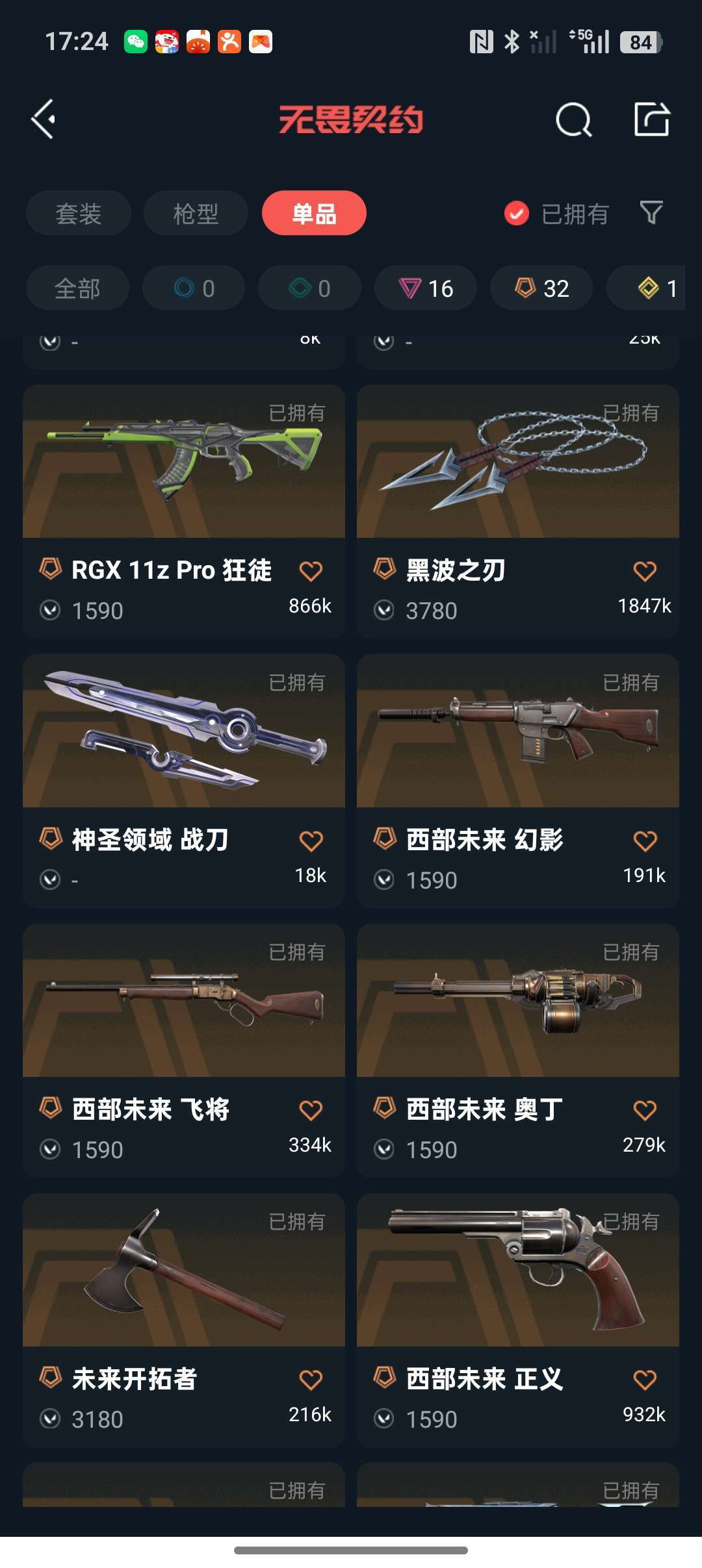Viewport: 702px width, 1568px height.
Task: Switch to the 枪型 tab
Action: pos(196,213)
